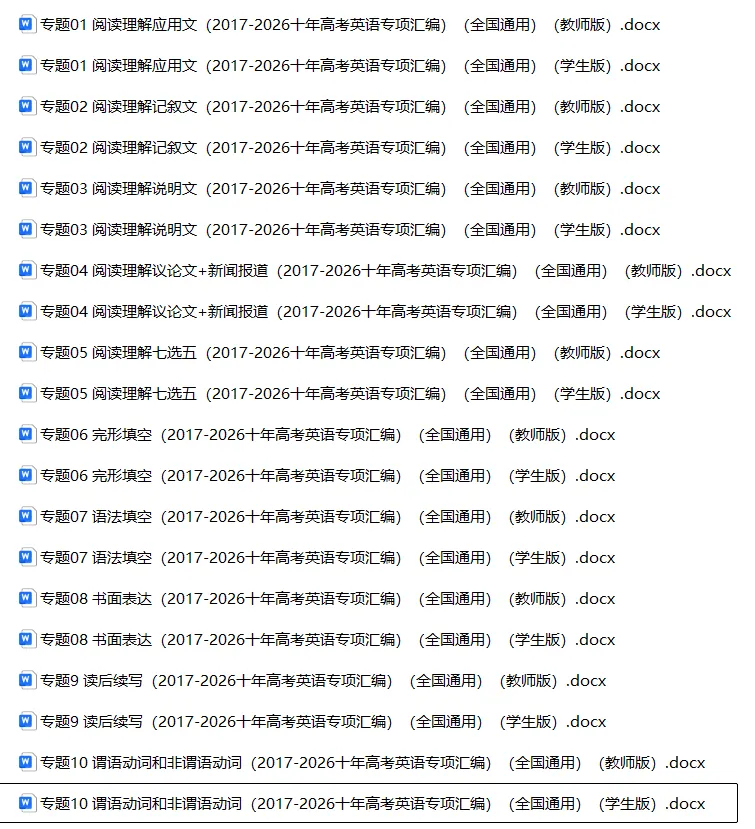This screenshot has height=829, width=755.
Task: Open 专题05 阅读理解七选五 学生版 document
Action: 339,394
